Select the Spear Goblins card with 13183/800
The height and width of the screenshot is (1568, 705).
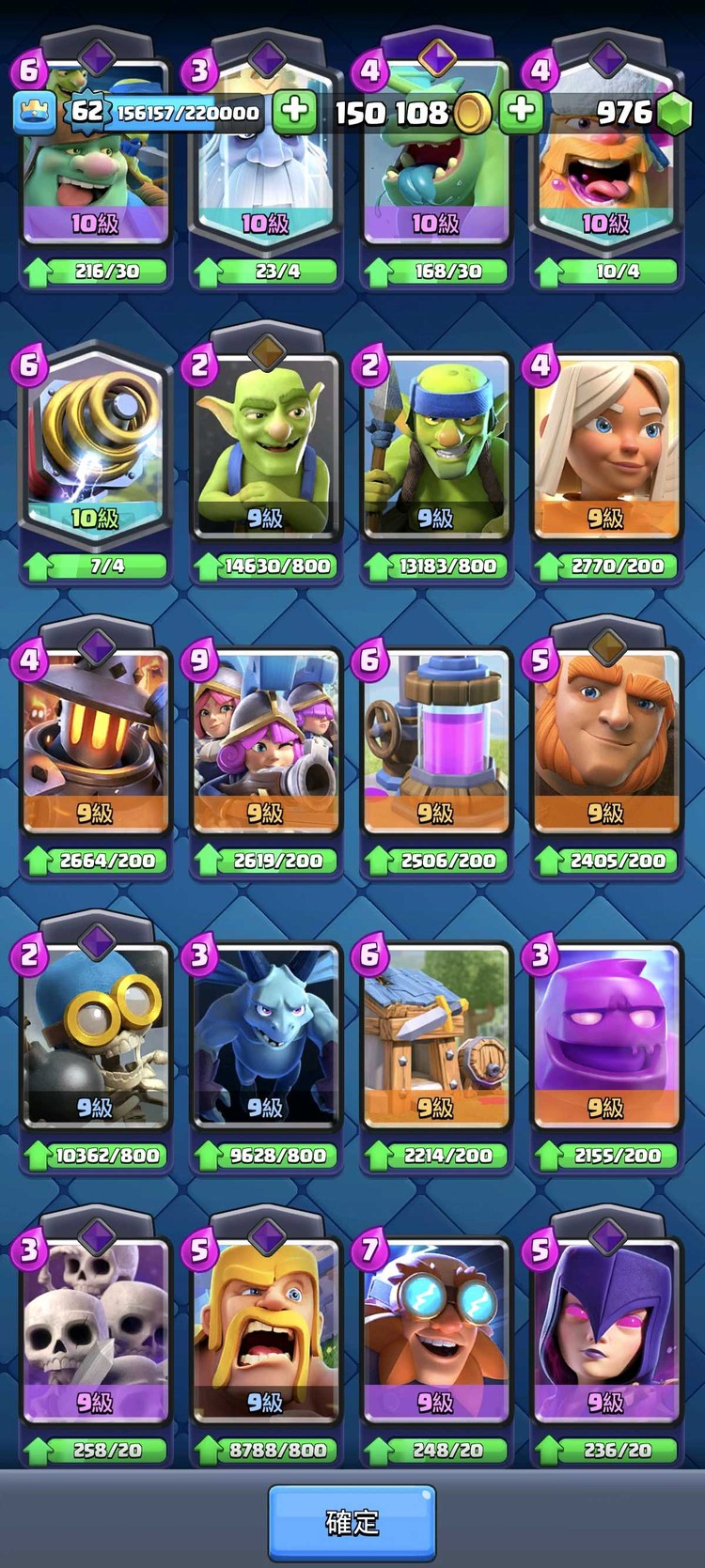coord(435,451)
